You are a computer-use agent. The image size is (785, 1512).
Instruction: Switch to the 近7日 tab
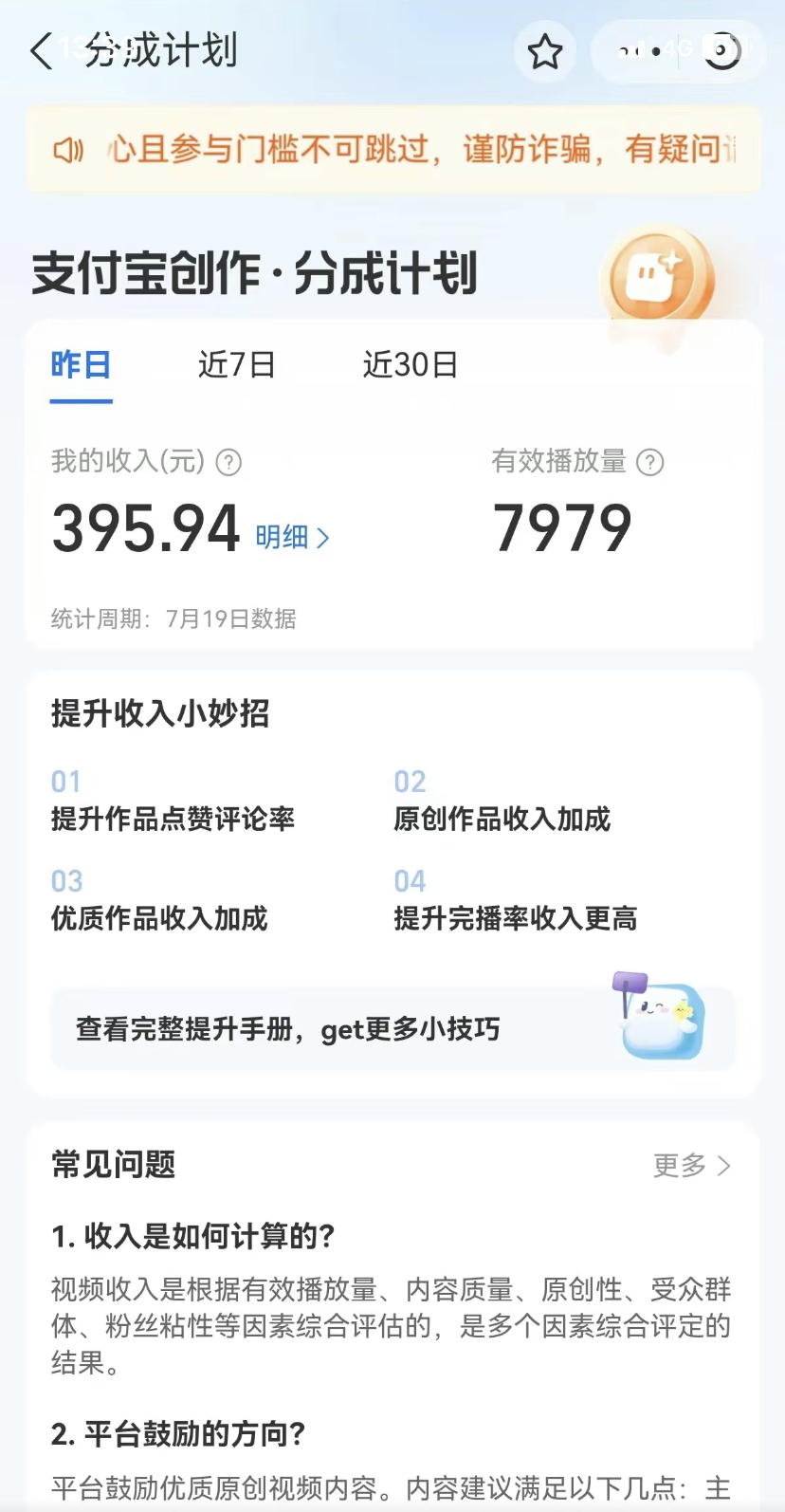236,364
